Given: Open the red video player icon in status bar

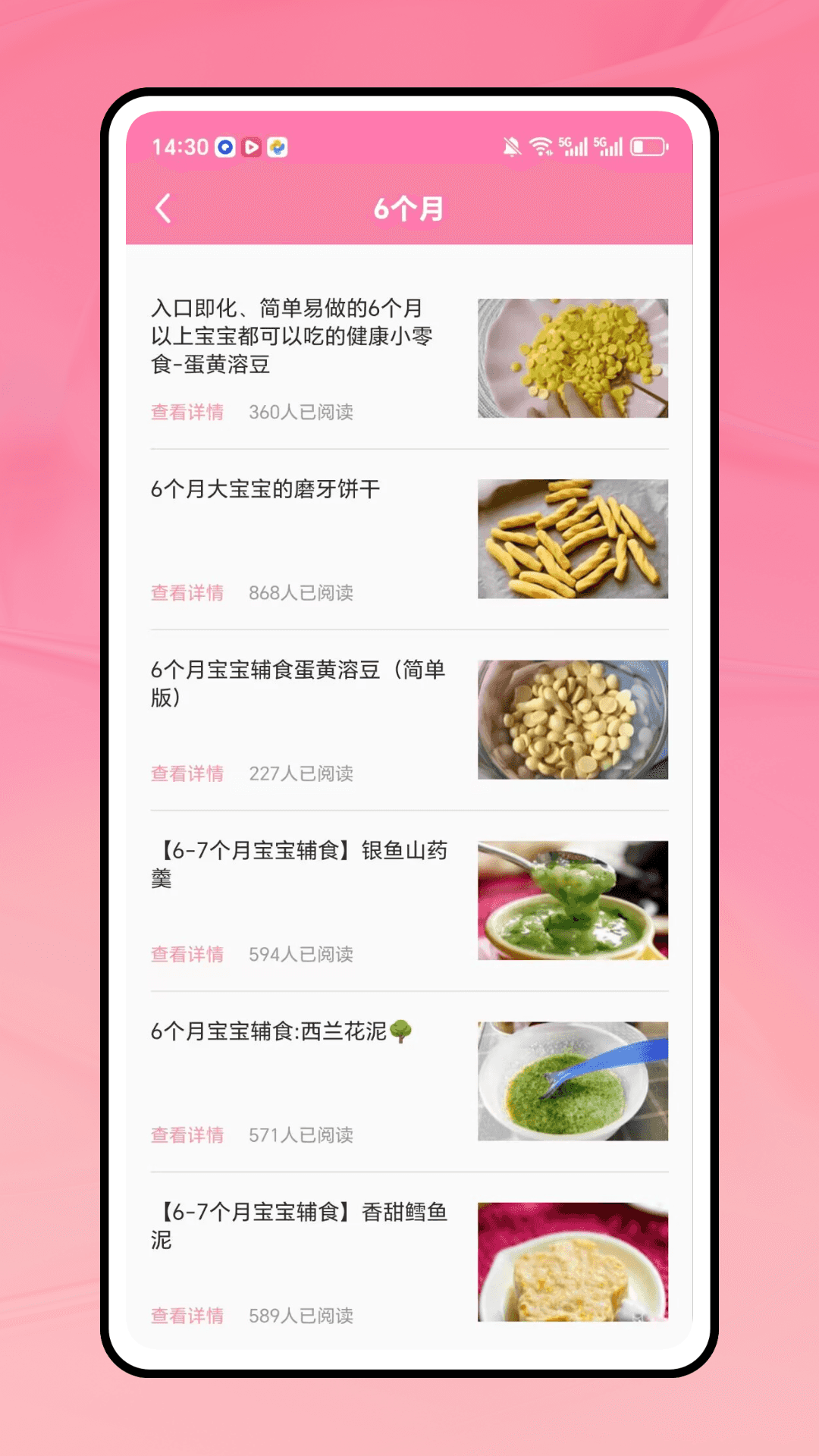Looking at the screenshot, I should tap(250, 146).
